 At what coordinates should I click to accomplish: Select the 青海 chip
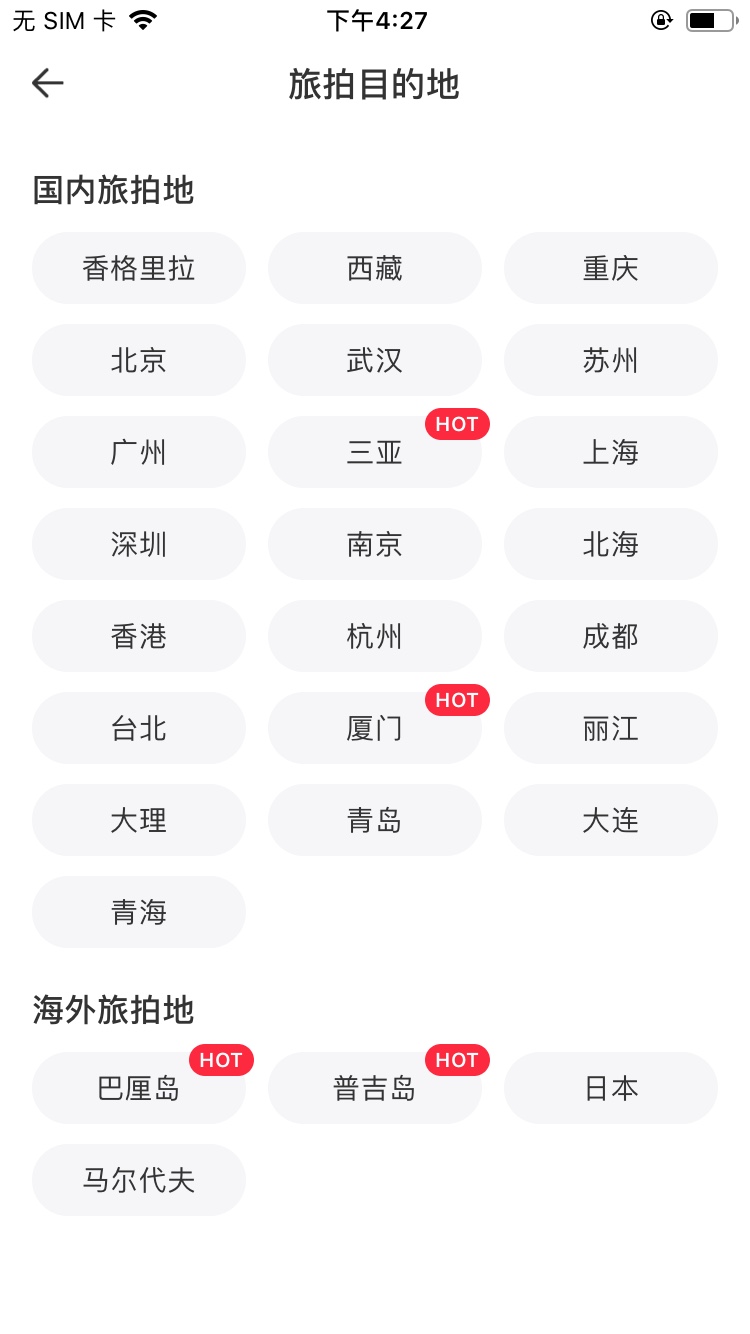139,912
